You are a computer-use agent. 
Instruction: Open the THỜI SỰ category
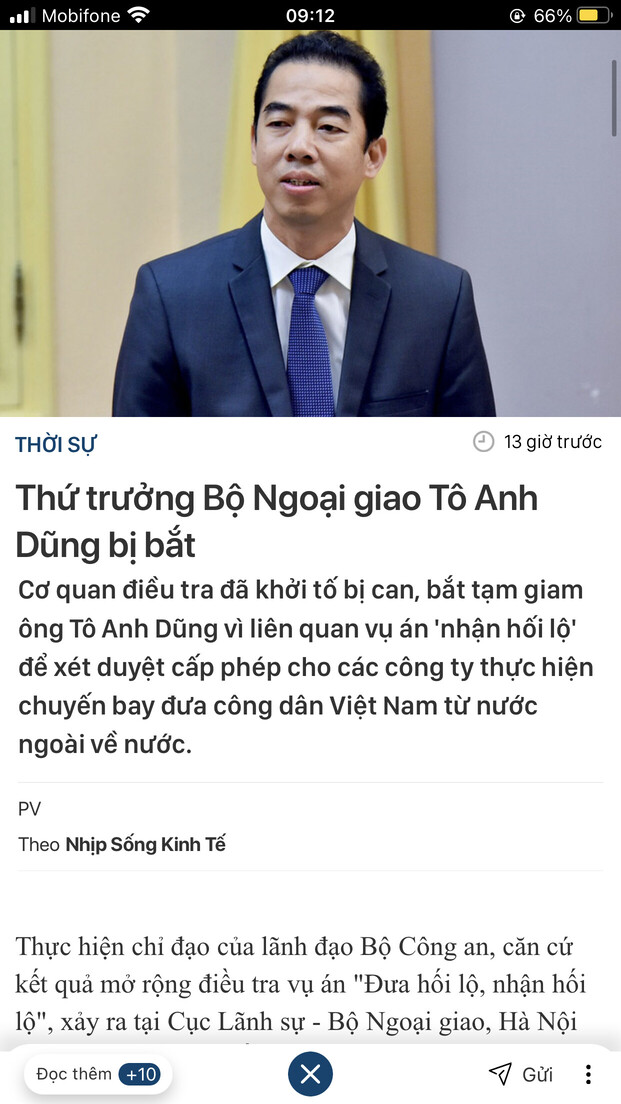point(56,445)
